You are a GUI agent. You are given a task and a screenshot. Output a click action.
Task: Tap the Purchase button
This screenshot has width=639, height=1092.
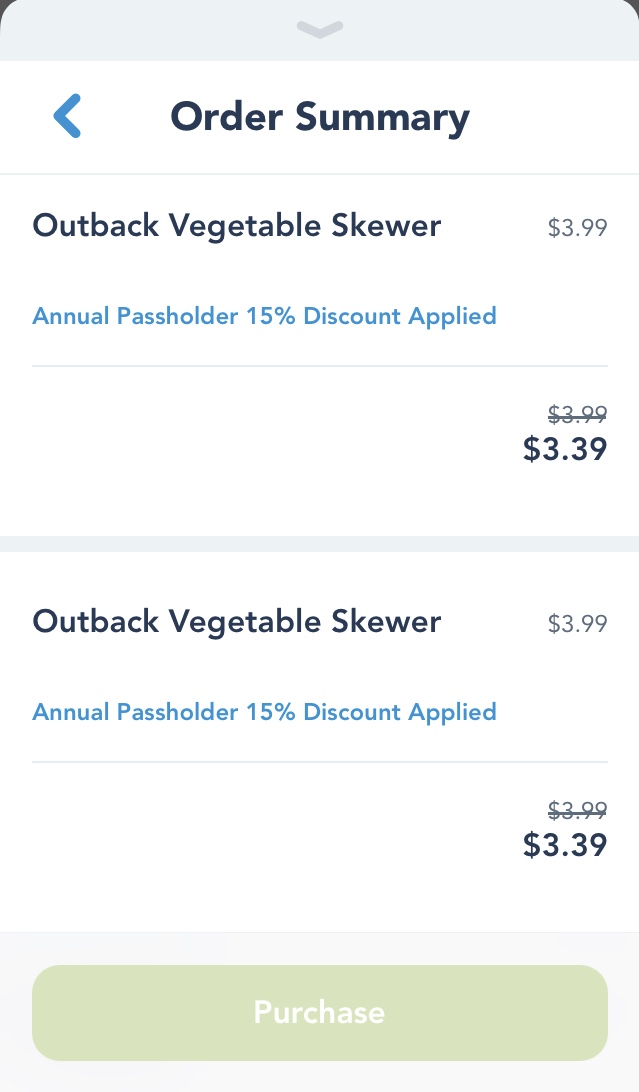click(x=320, y=1013)
